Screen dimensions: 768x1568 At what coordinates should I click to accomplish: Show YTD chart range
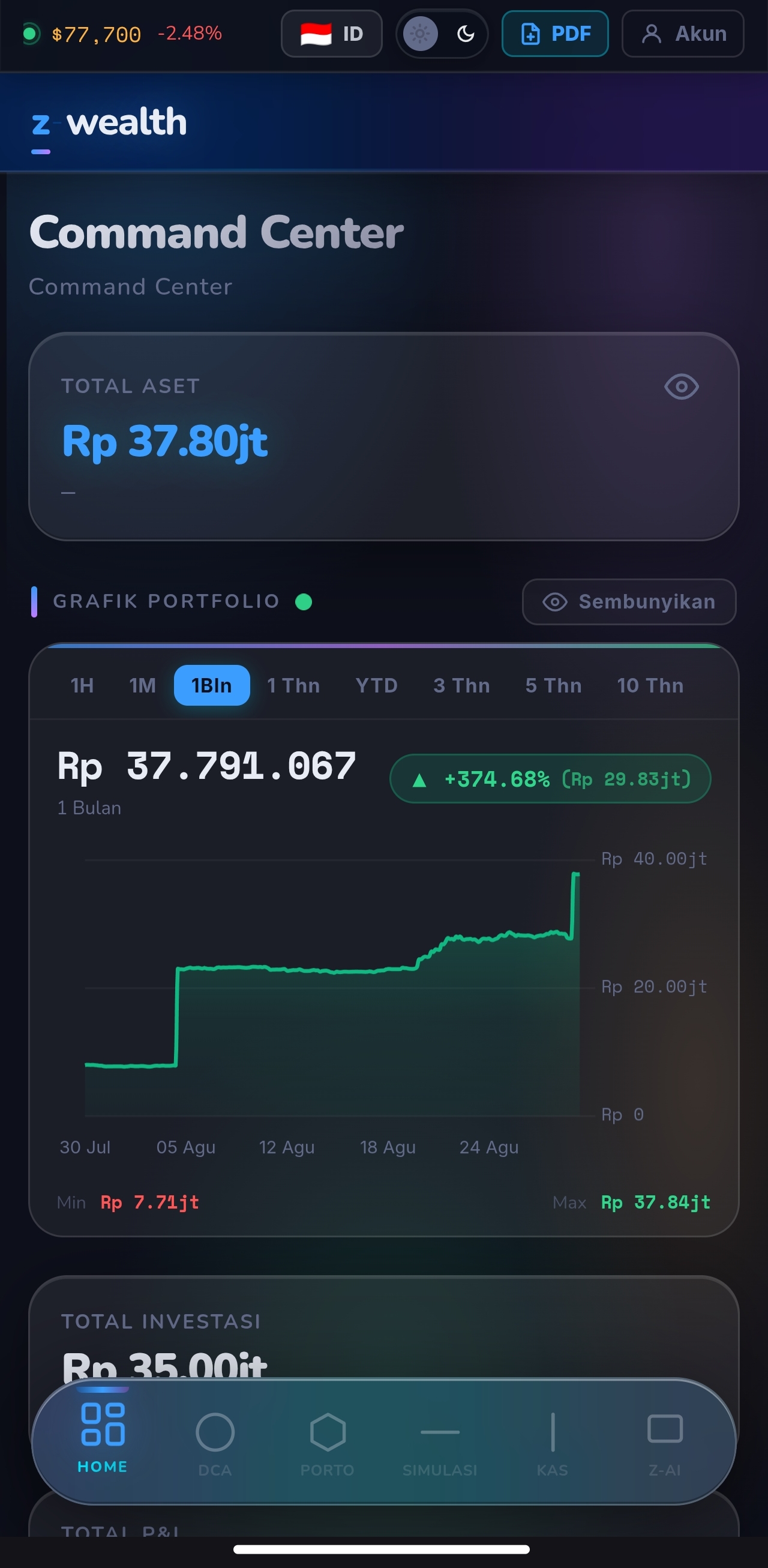[x=376, y=685]
